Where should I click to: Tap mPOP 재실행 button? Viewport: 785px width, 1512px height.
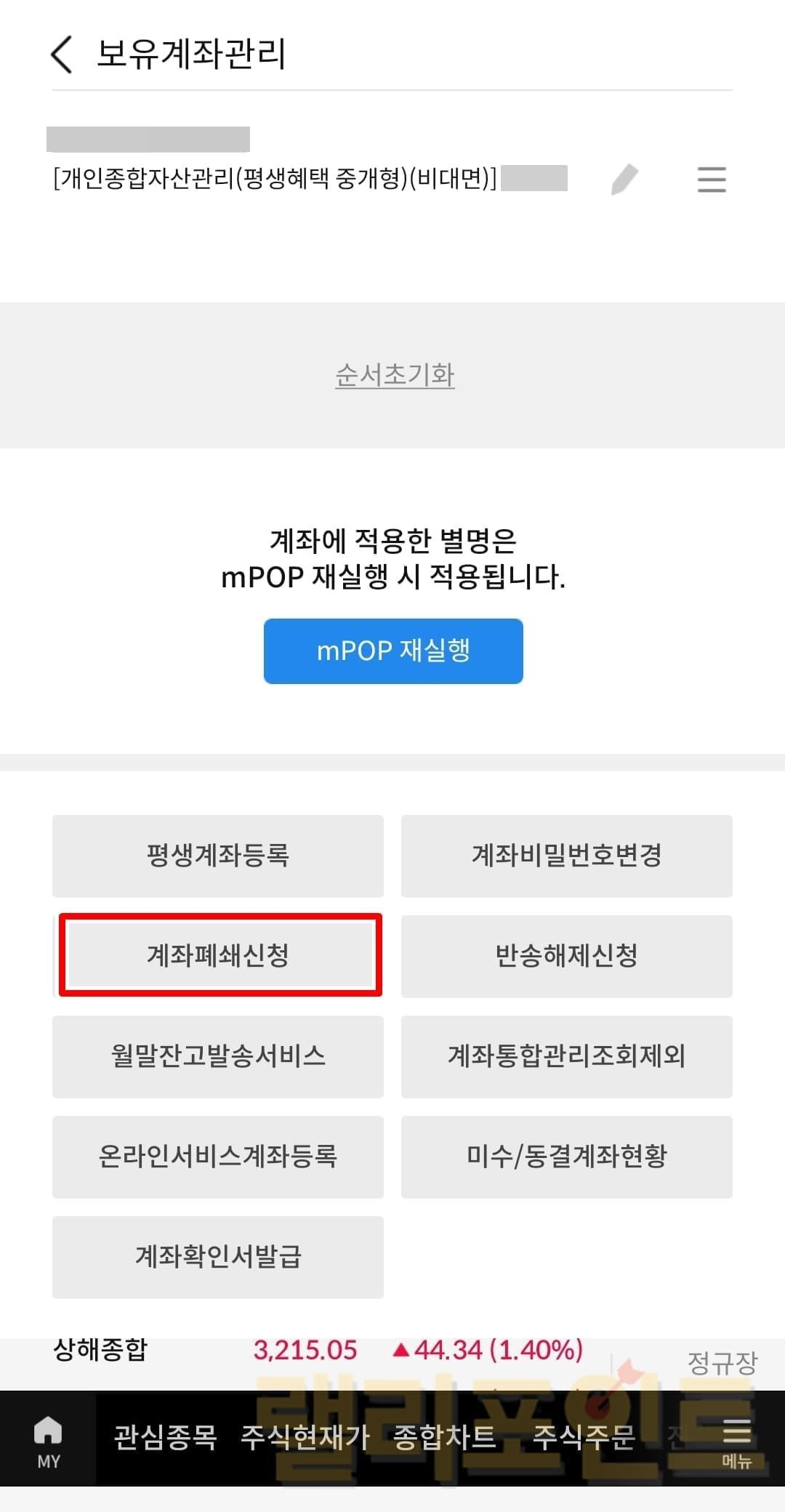pos(393,651)
